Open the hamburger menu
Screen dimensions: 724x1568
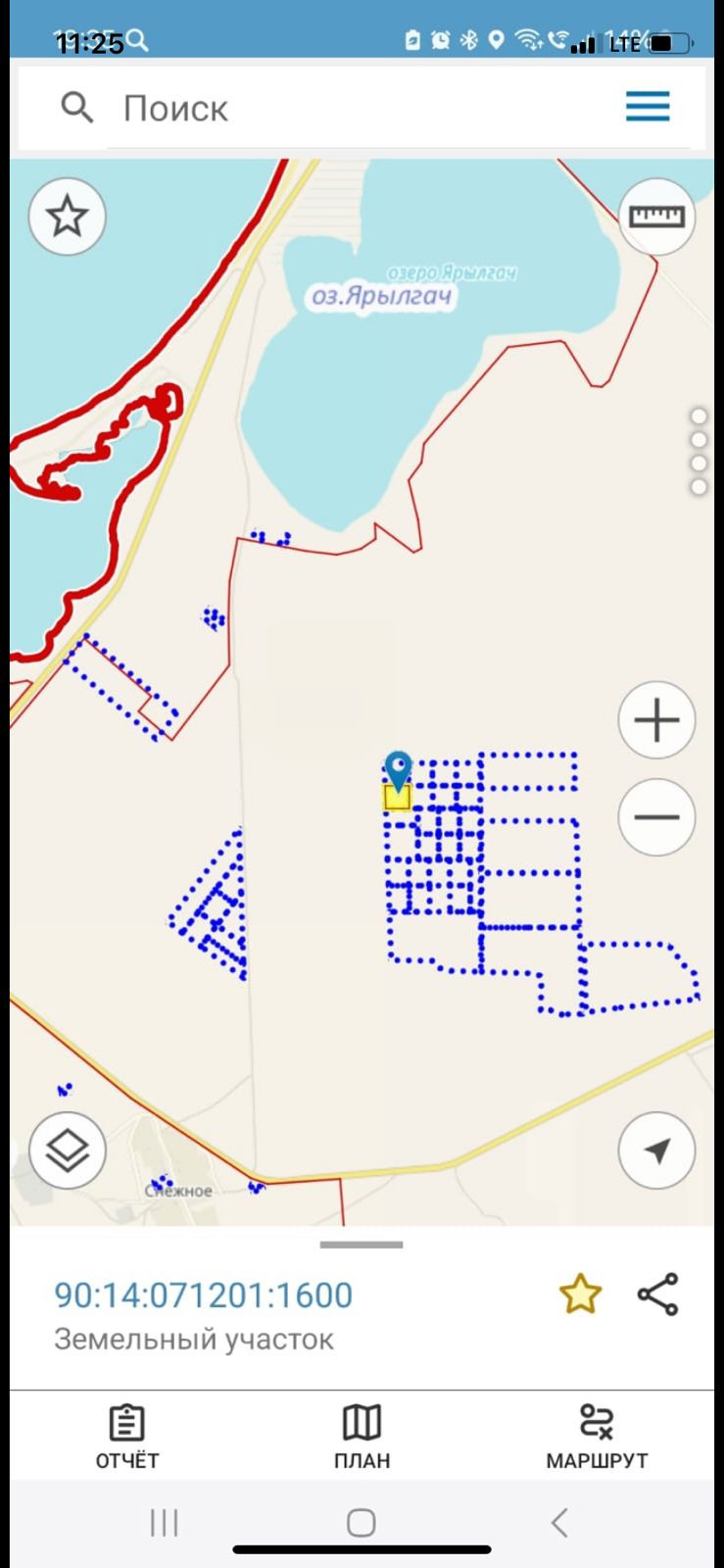pyautogui.click(x=648, y=106)
